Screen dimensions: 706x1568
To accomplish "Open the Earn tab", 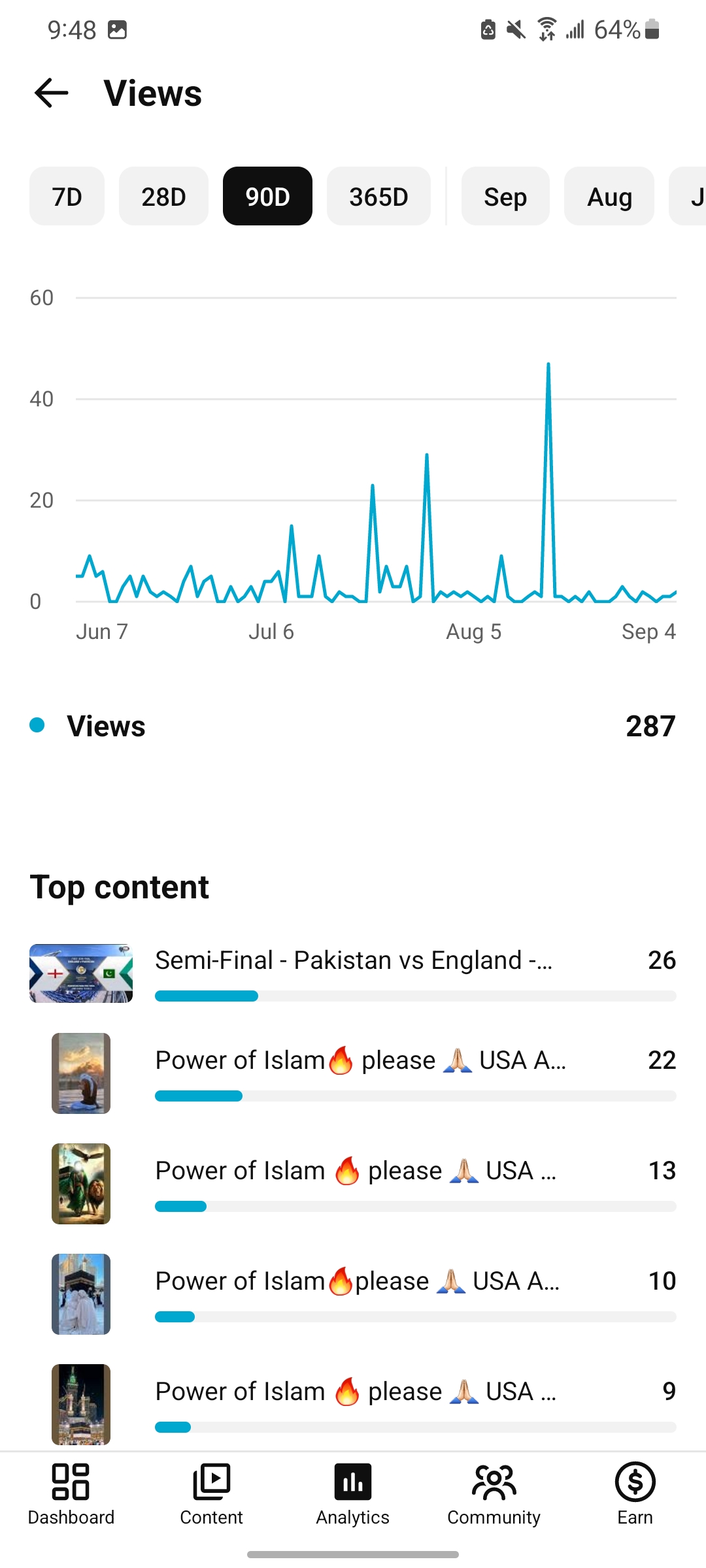I will pos(635,1494).
